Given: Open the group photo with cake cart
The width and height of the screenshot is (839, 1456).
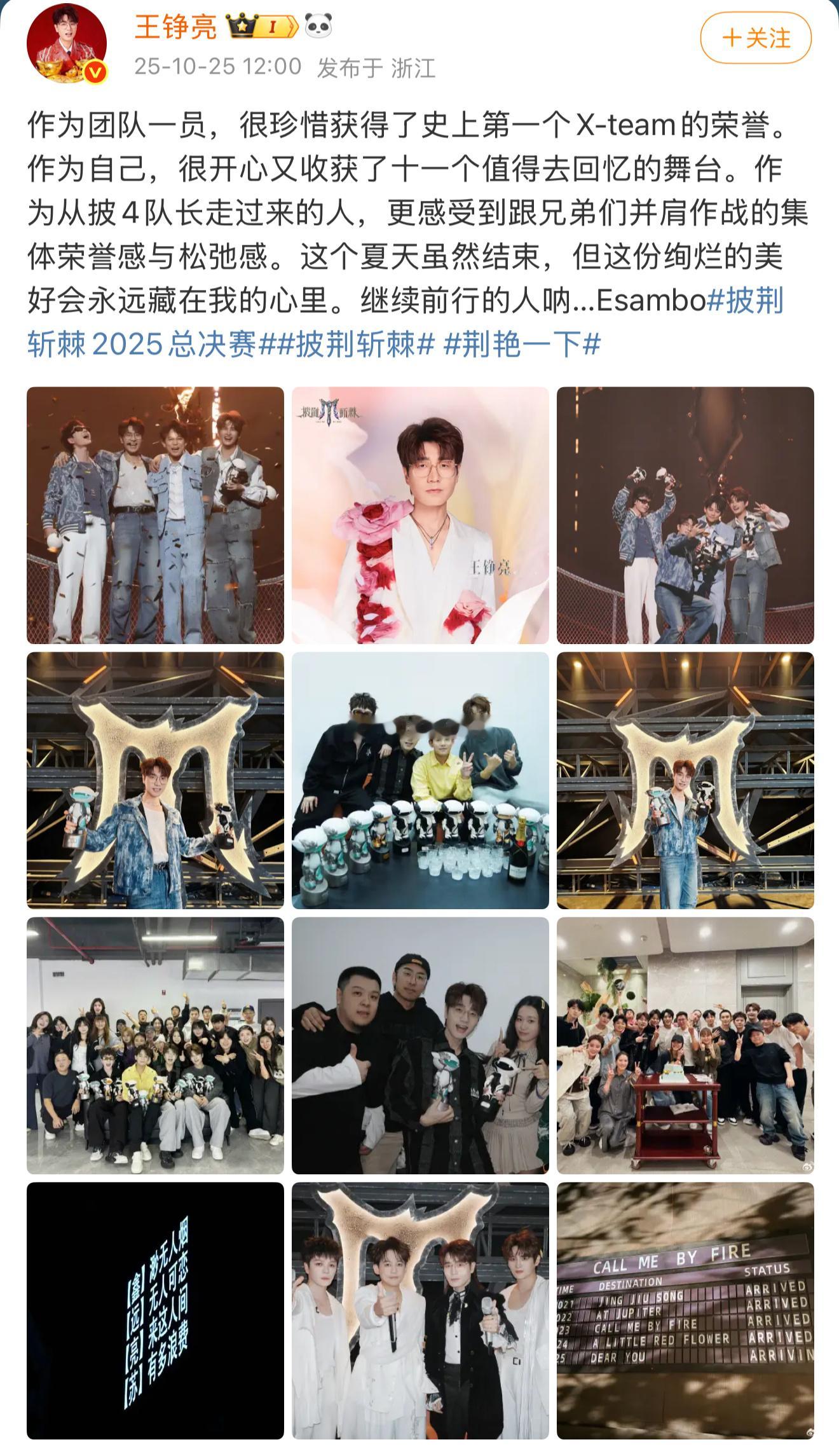Looking at the screenshot, I should pos(685,1045).
